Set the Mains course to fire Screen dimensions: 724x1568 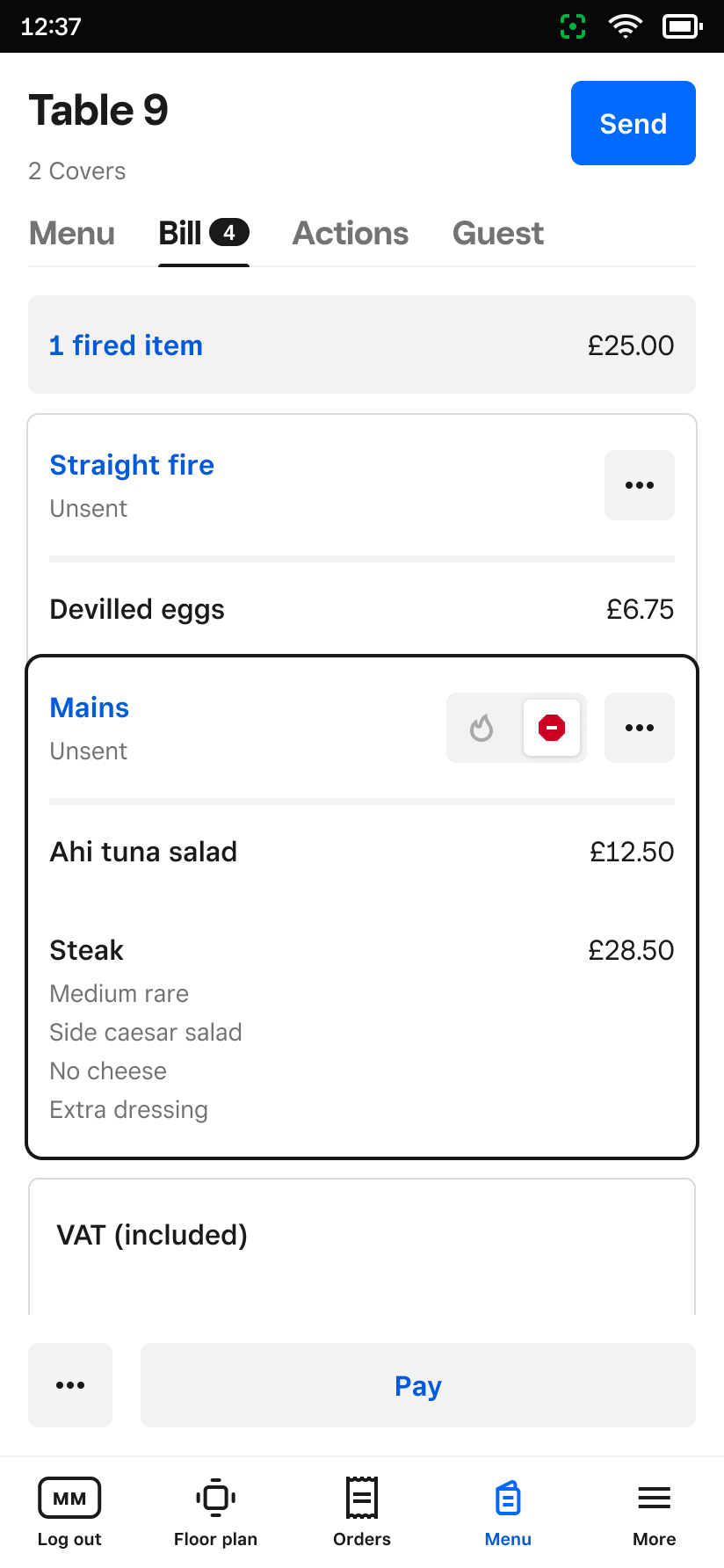coord(481,728)
